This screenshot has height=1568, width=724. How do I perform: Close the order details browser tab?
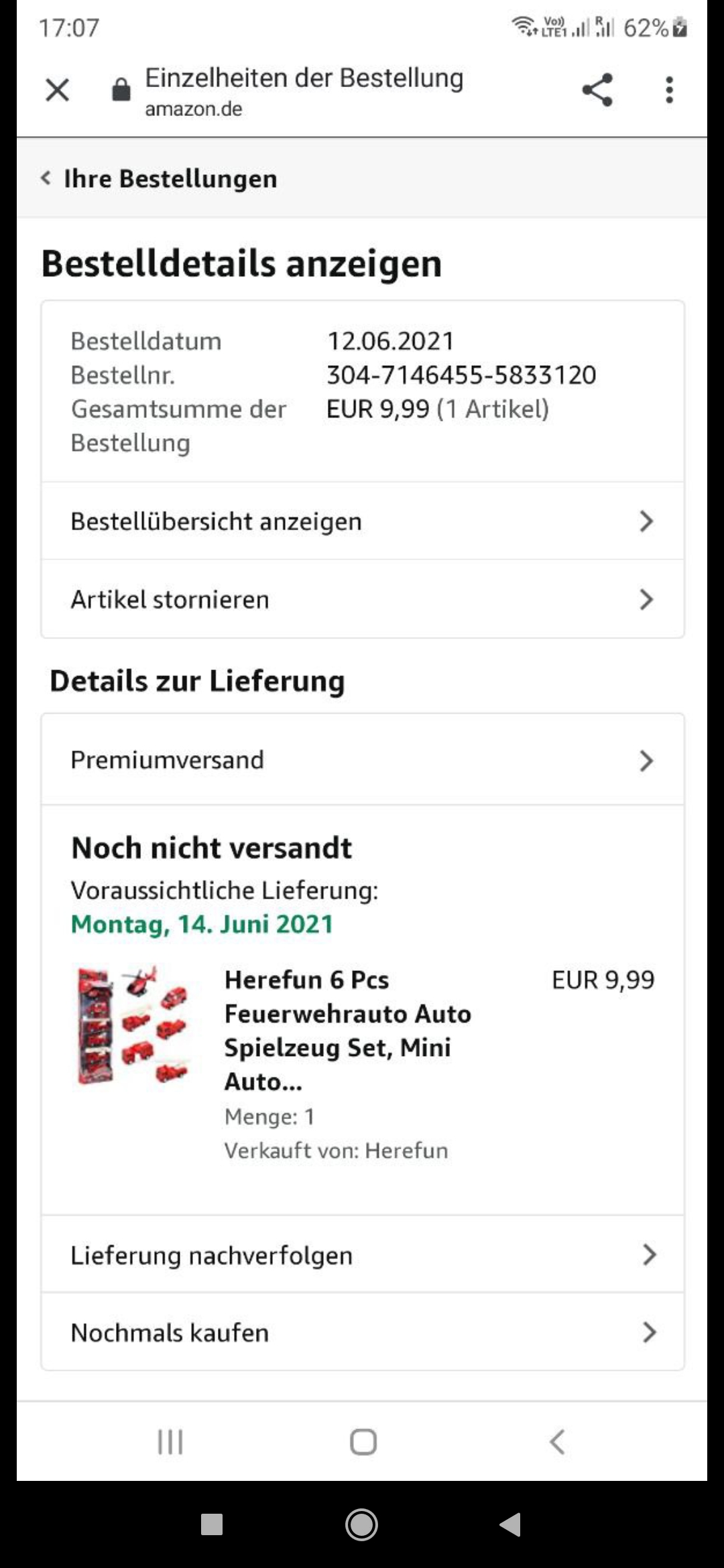click(57, 90)
